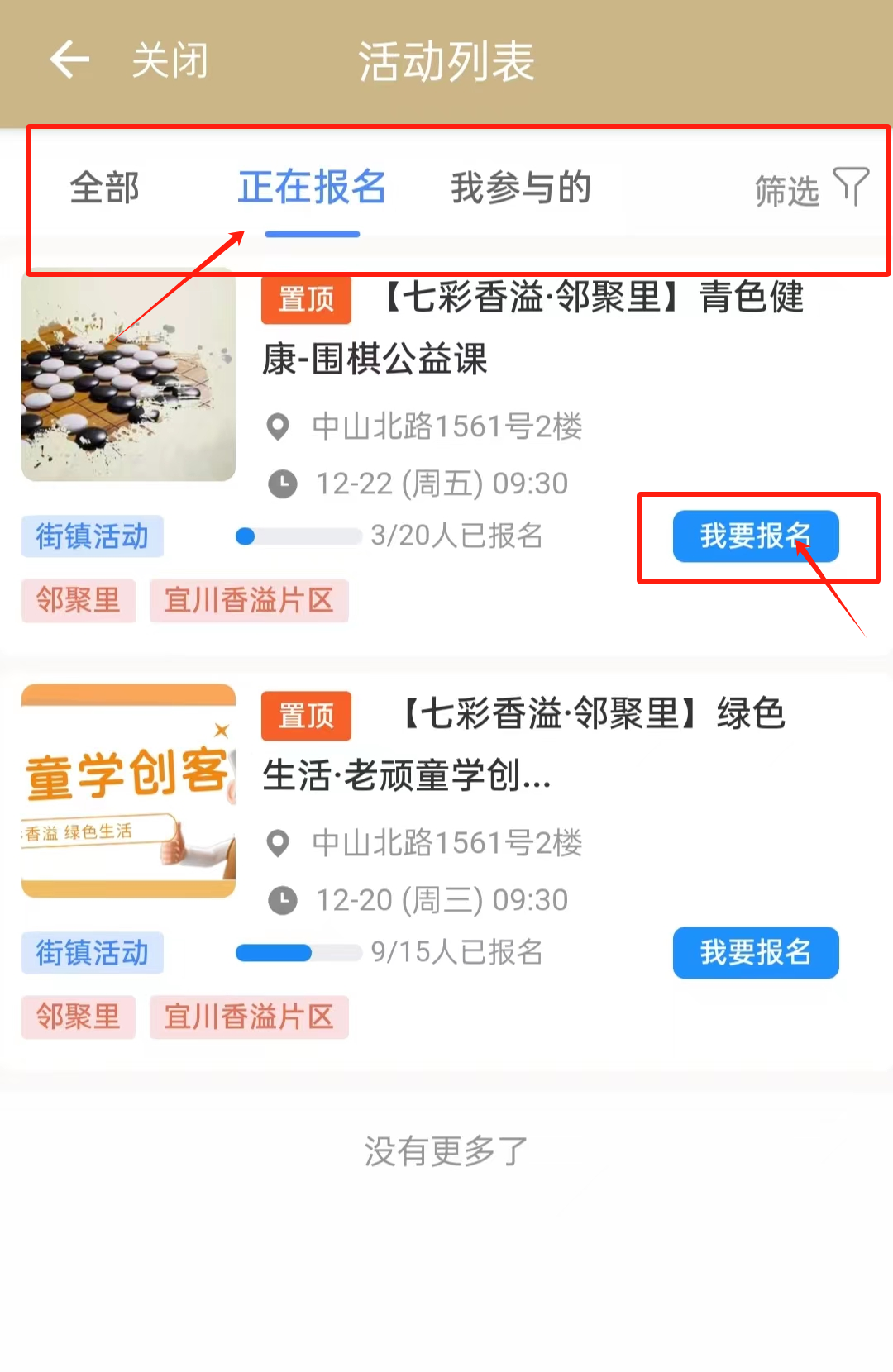Tap 我要报名 for the 围棋公益课 activity
Screen dimensions: 893x1372
click(x=755, y=536)
